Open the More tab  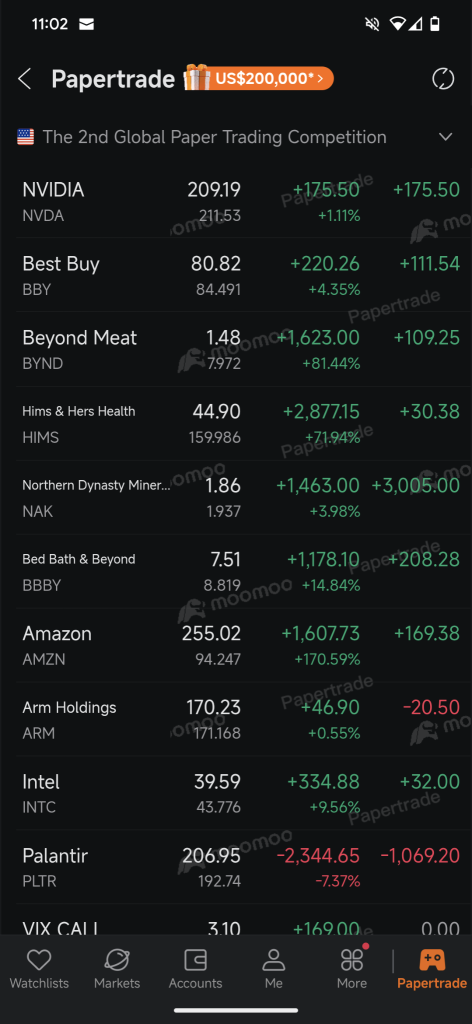[x=353, y=969]
